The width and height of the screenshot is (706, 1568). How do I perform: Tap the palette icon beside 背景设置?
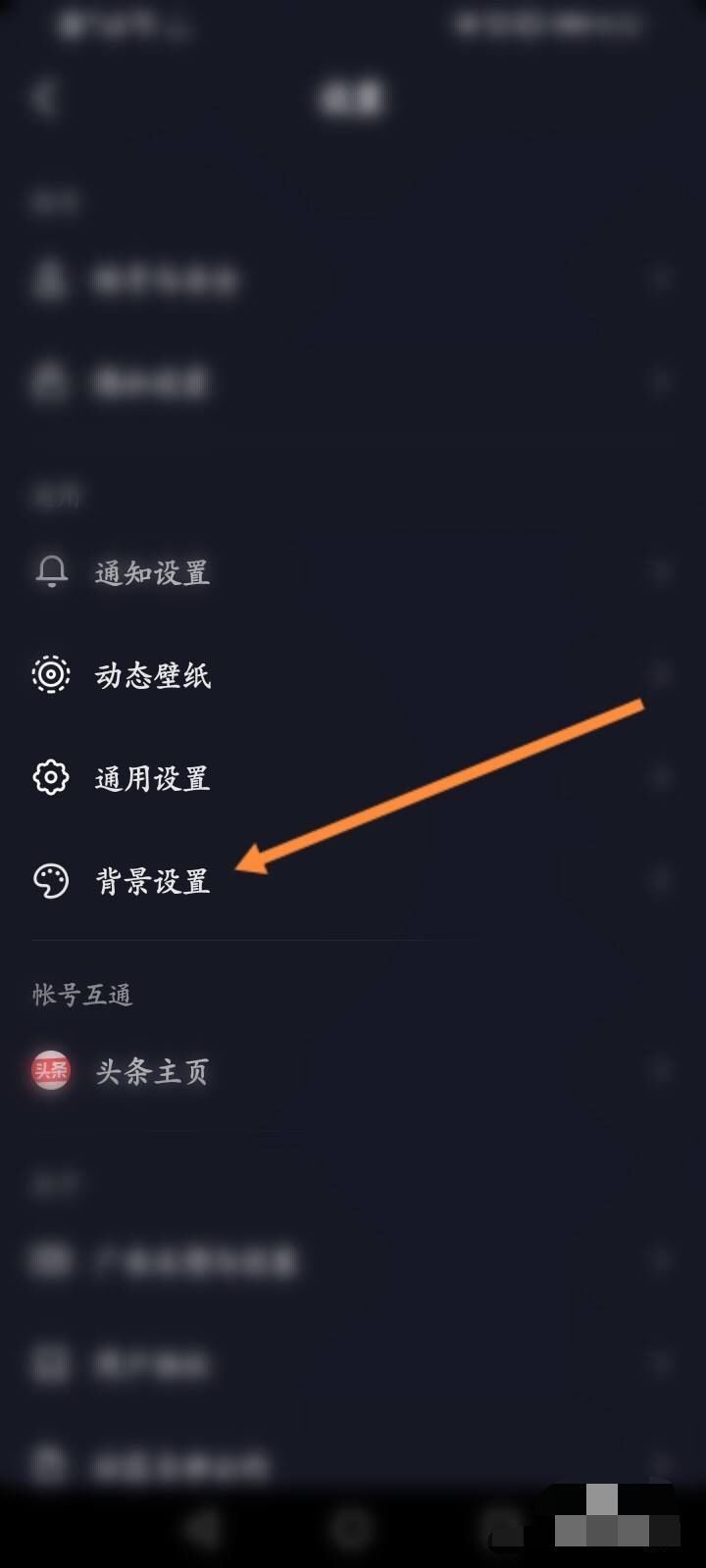click(x=51, y=880)
